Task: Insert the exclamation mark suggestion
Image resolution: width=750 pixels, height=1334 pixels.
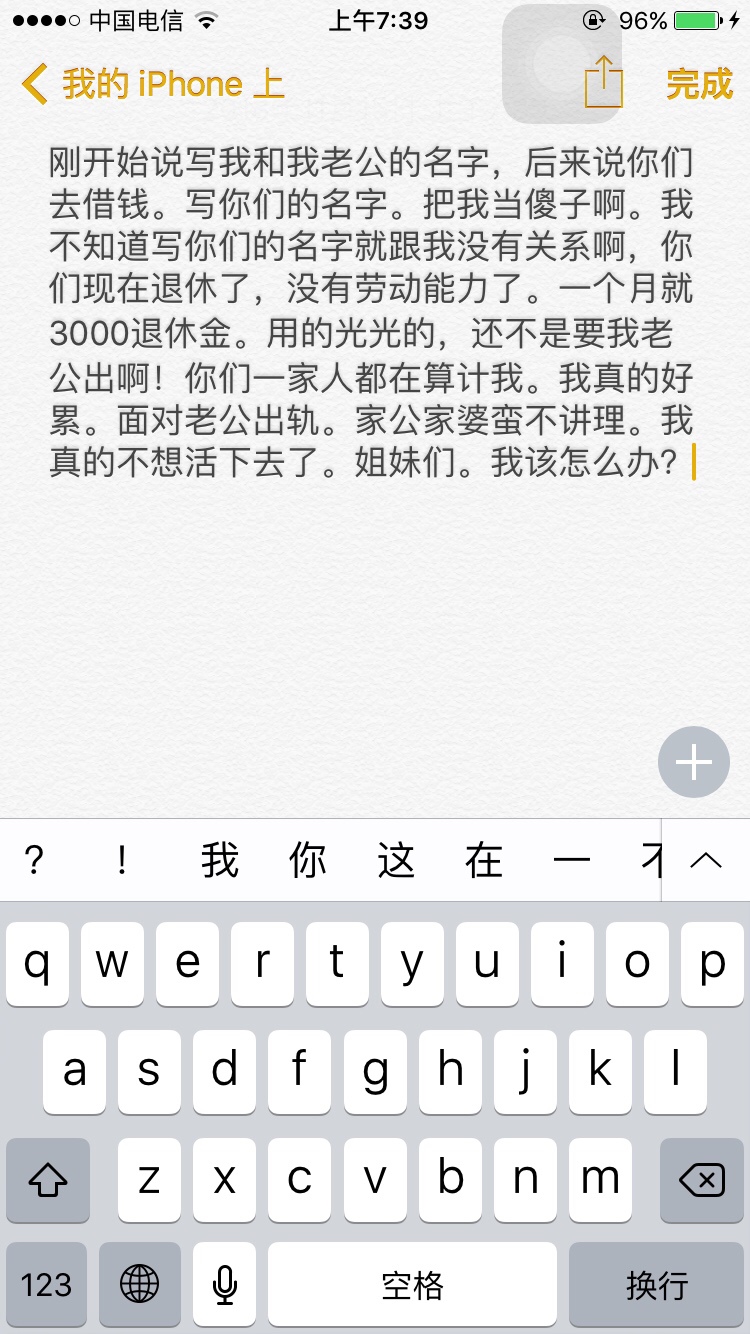Action: point(122,860)
